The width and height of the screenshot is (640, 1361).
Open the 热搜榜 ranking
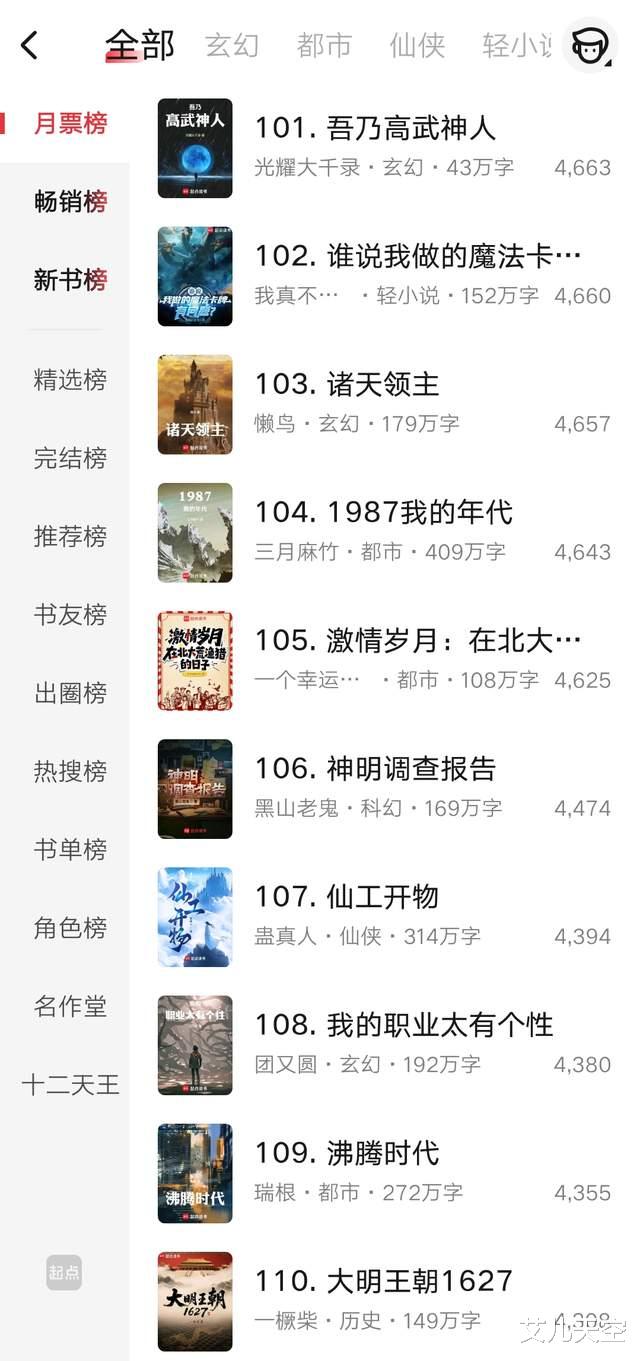70,771
